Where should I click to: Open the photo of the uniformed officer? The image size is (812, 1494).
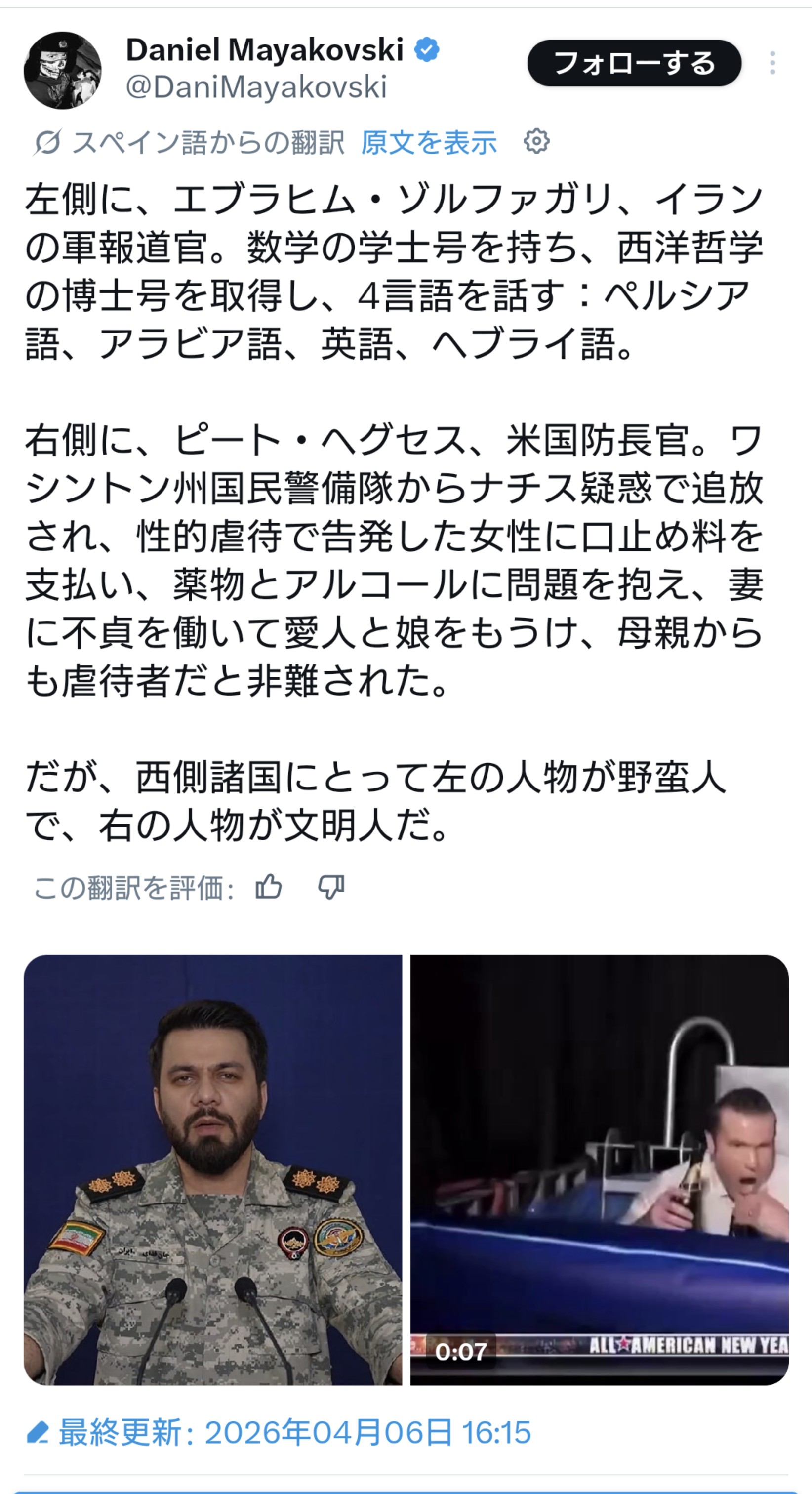point(213,1169)
